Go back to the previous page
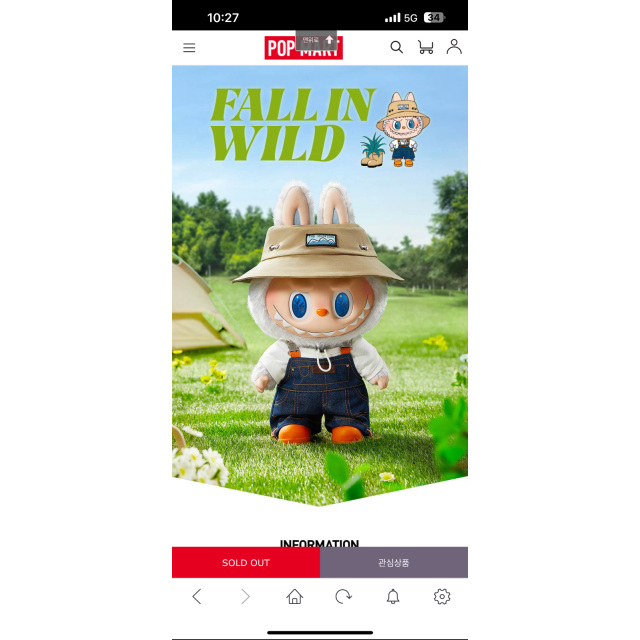 pos(197,596)
